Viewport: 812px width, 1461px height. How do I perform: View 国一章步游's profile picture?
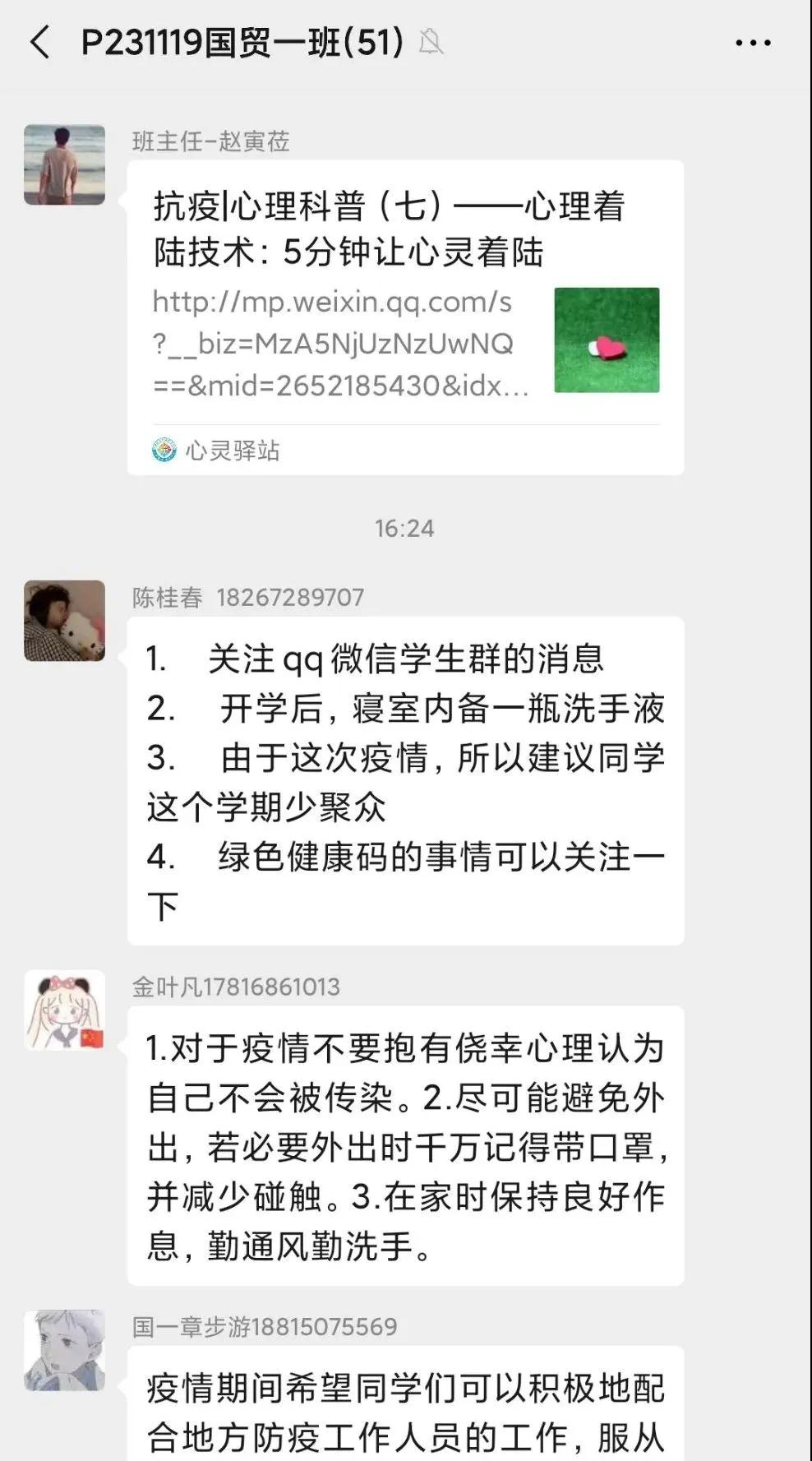coord(65,1350)
